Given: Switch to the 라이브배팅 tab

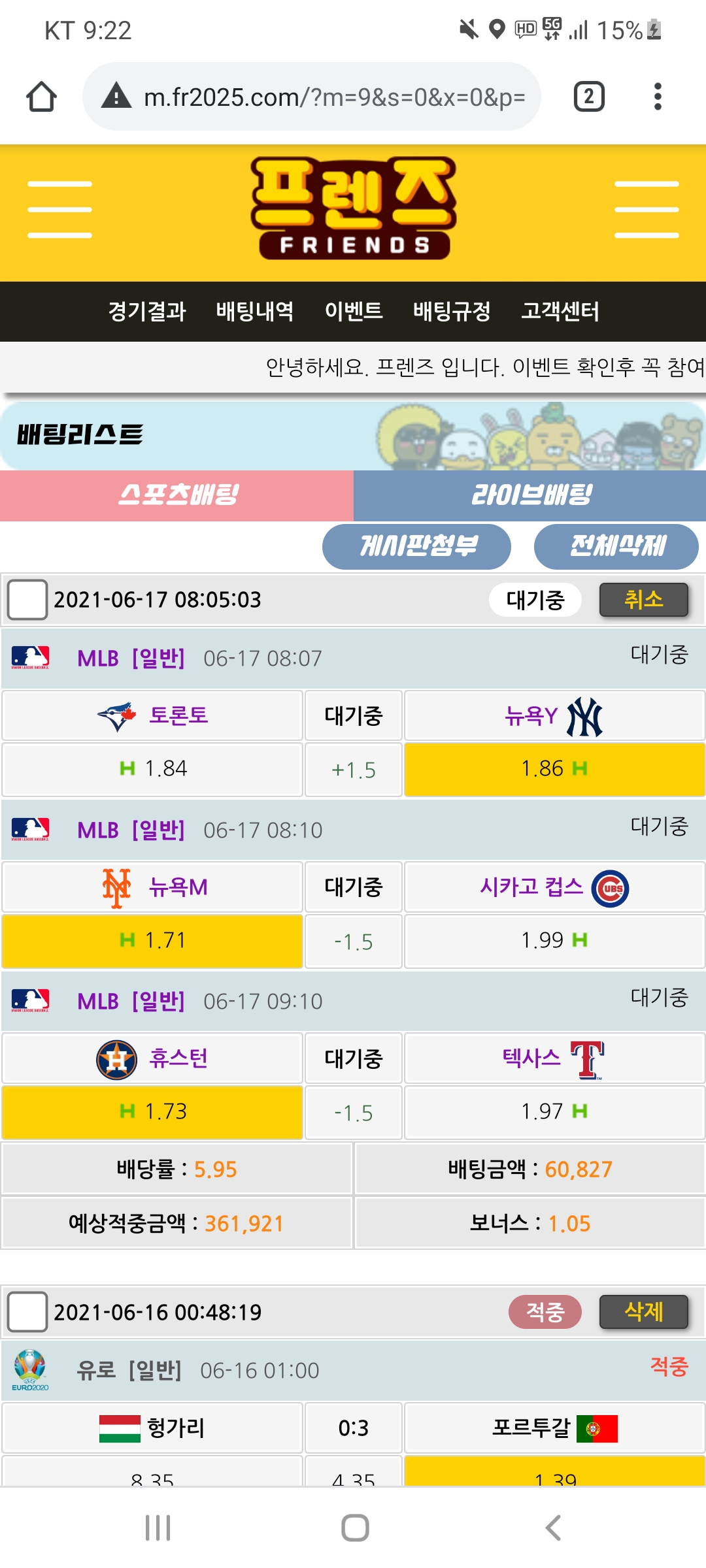Looking at the screenshot, I should 529,495.
